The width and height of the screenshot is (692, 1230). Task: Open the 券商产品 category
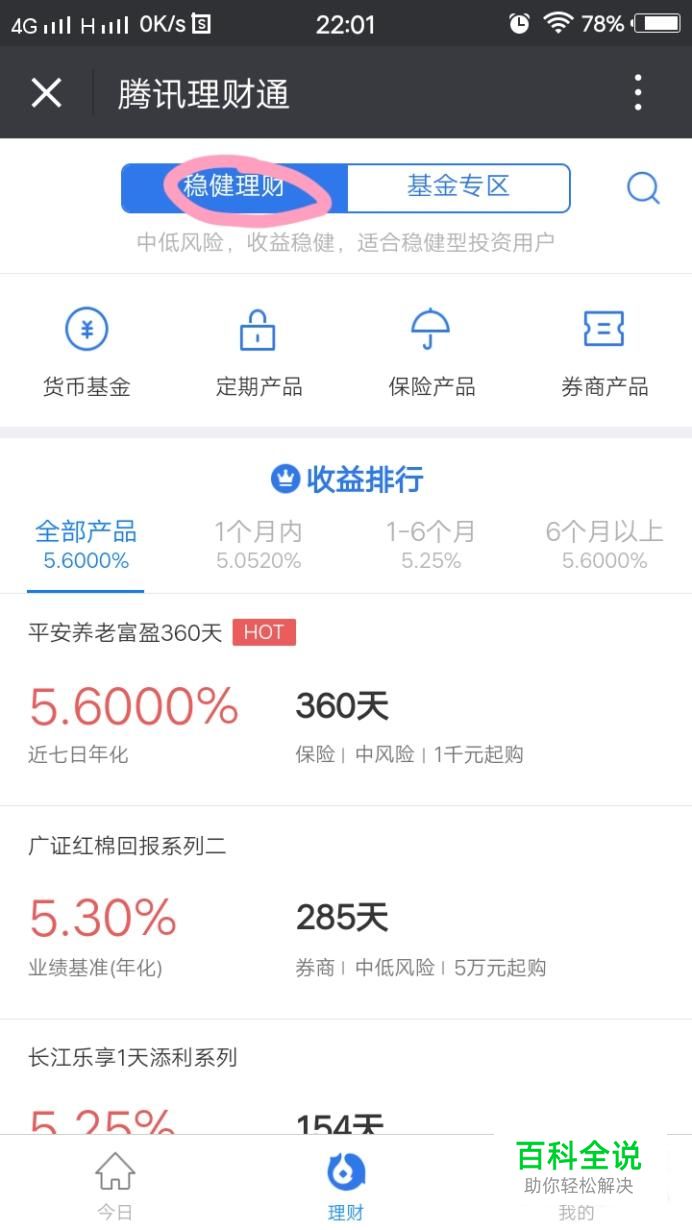[x=604, y=353]
